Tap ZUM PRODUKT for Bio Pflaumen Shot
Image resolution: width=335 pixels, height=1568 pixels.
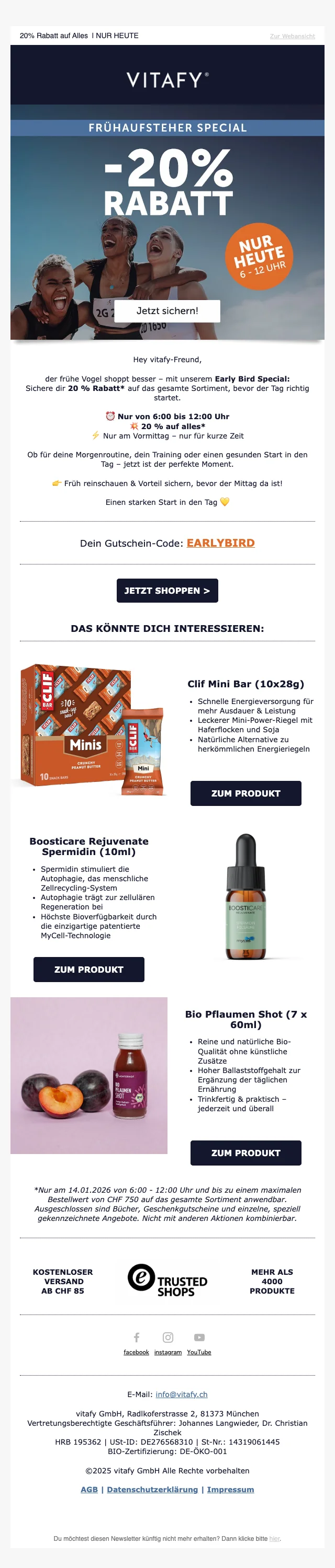coord(245,1153)
